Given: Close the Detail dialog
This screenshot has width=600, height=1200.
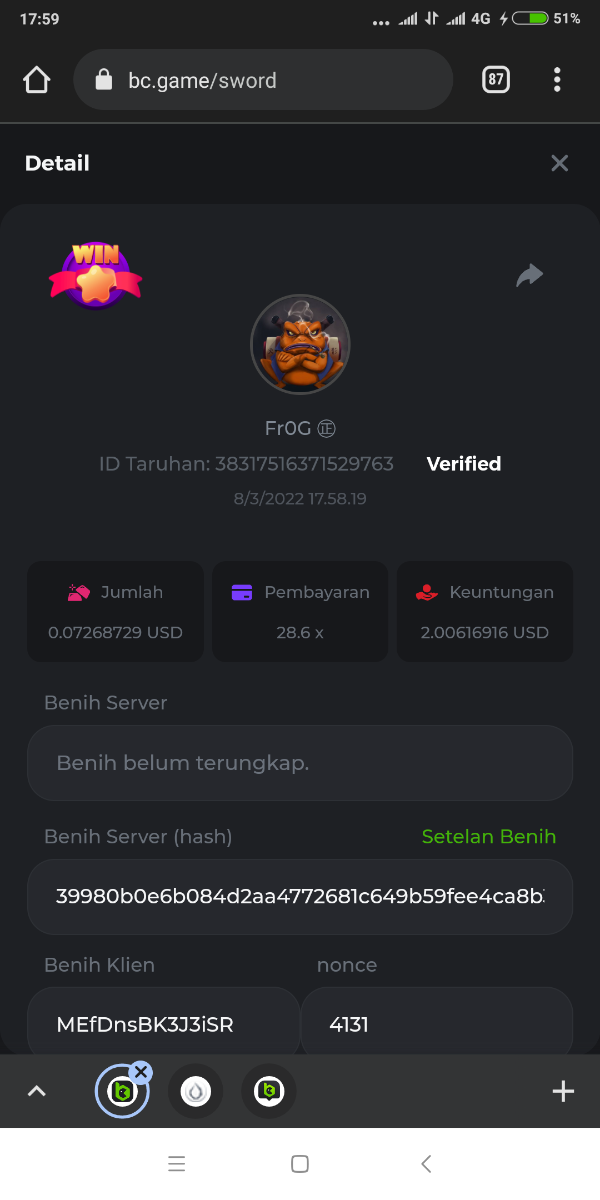Looking at the screenshot, I should click(x=559, y=163).
